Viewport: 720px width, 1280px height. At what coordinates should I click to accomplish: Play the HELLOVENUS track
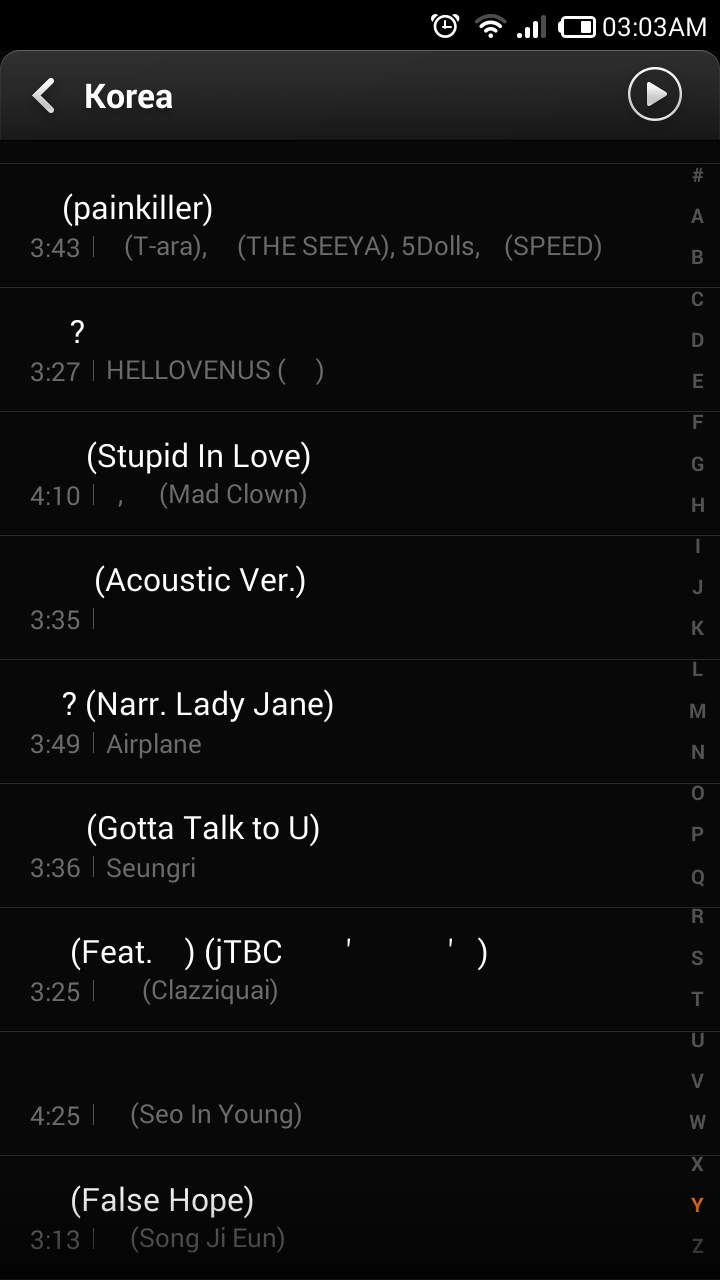click(x=338, y=350)
